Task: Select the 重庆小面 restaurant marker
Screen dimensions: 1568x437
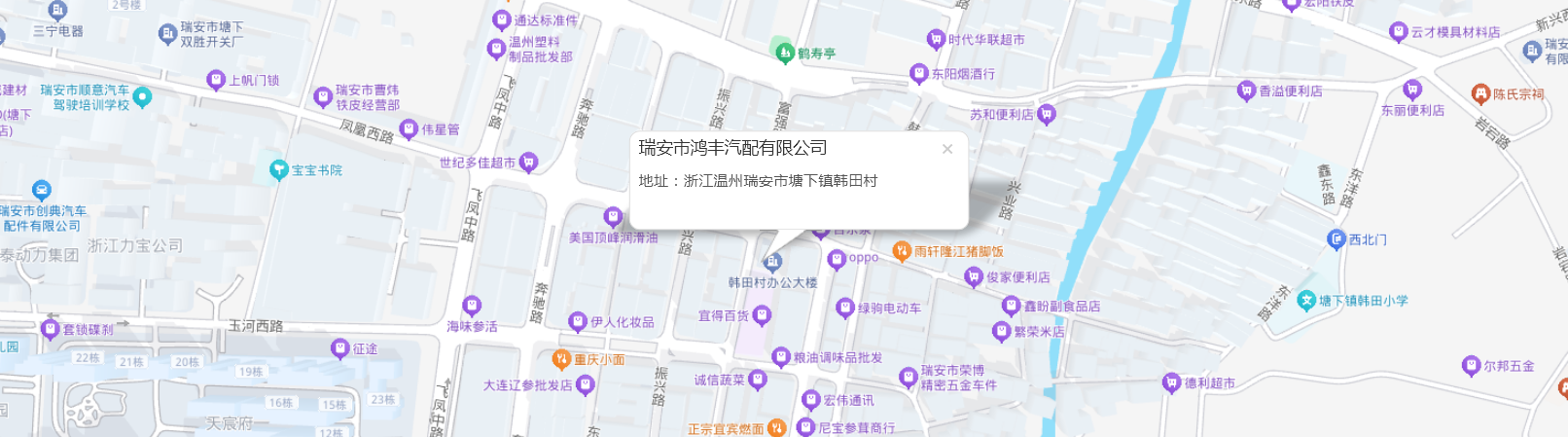Action: point(561,359)
